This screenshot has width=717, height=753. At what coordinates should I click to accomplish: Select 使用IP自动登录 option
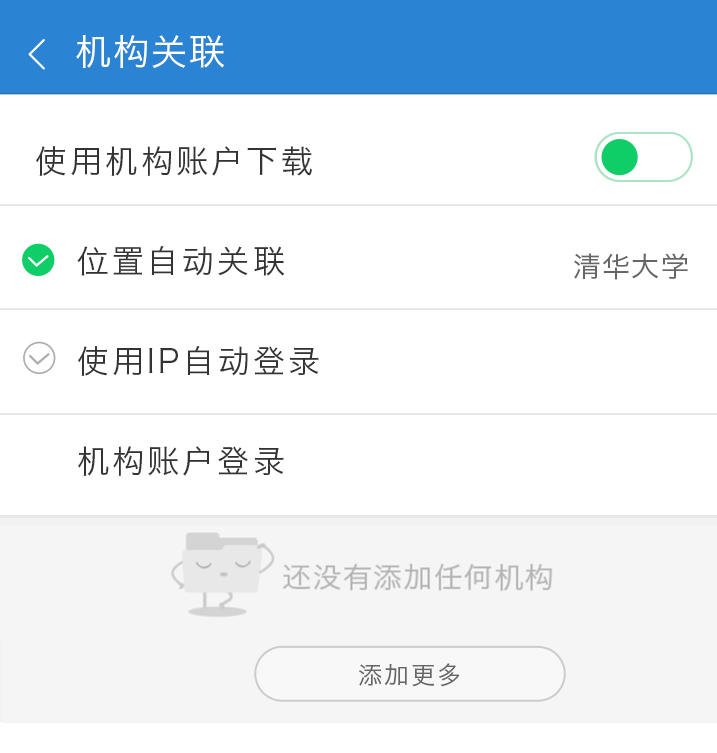pos(39,358)
